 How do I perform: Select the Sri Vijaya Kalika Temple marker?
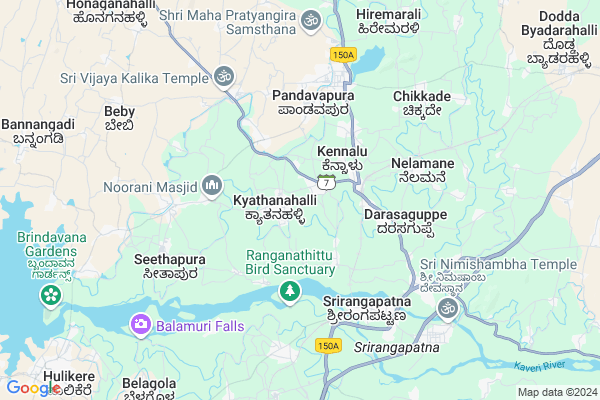click(x=224, y=76)
